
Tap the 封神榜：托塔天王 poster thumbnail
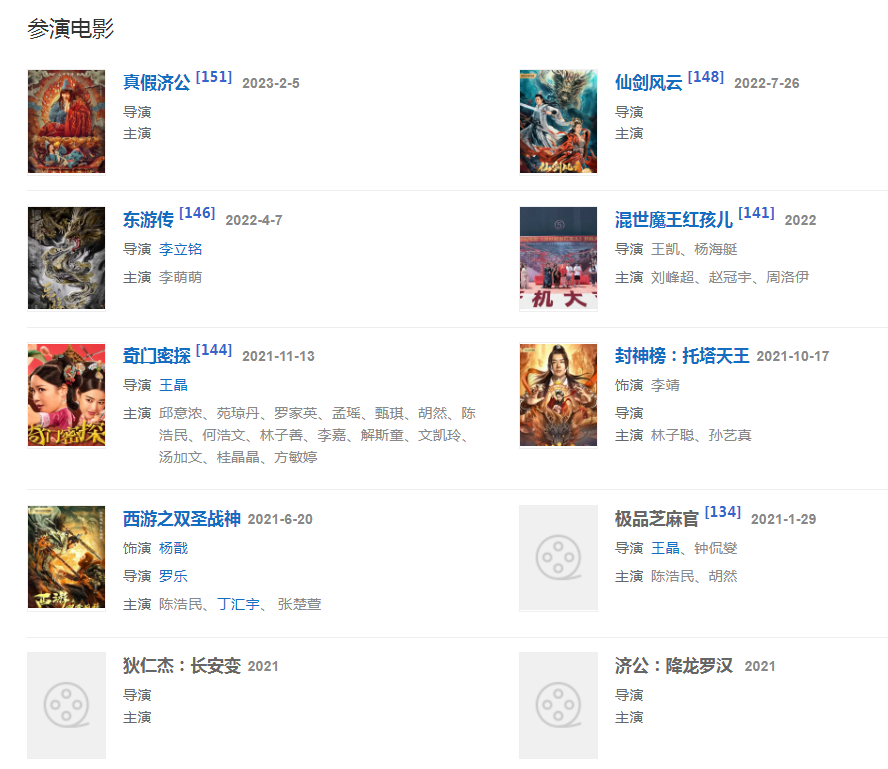pos(558,394)
